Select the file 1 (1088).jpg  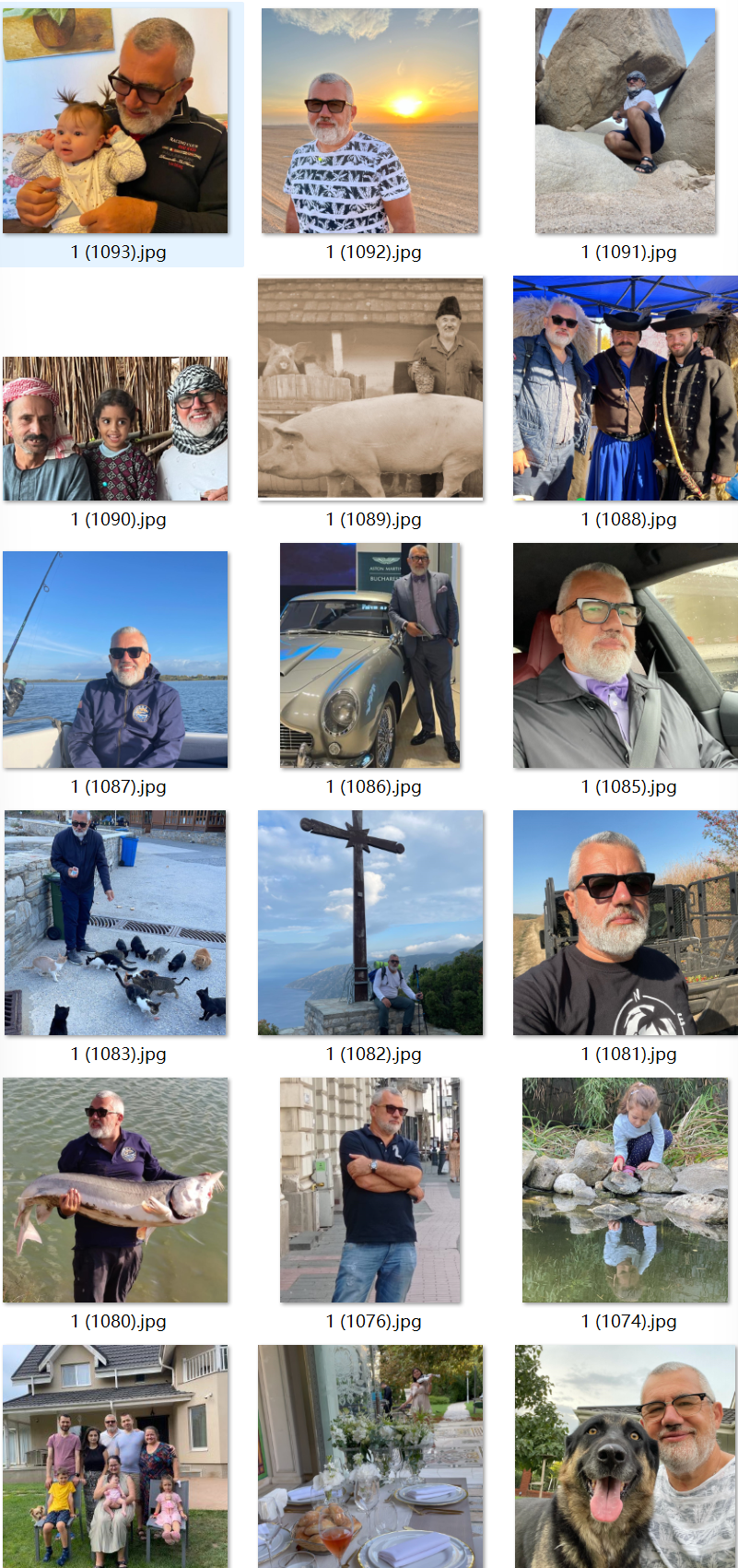[625, 388]
